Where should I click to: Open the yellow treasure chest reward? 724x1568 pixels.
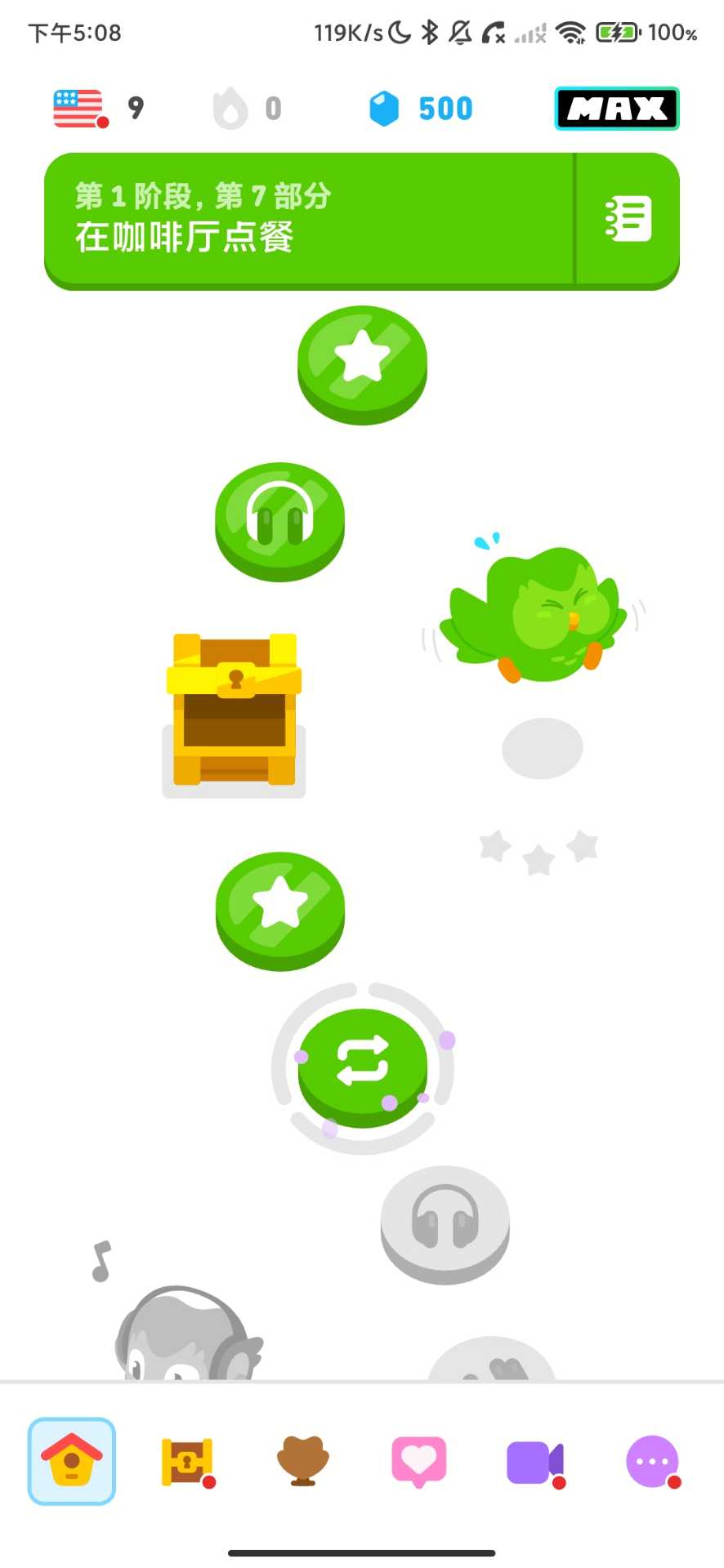click(235, 710)
